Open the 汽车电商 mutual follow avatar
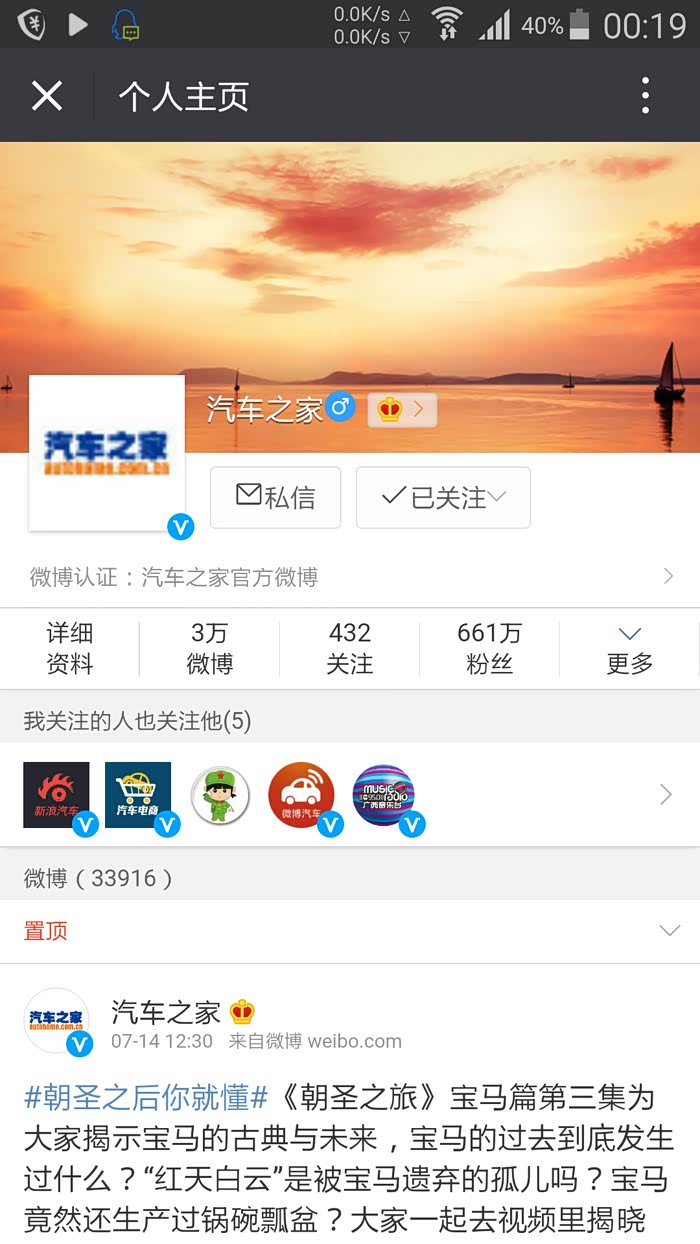This screenshot has width=700, height=1244. coord(138,795)
